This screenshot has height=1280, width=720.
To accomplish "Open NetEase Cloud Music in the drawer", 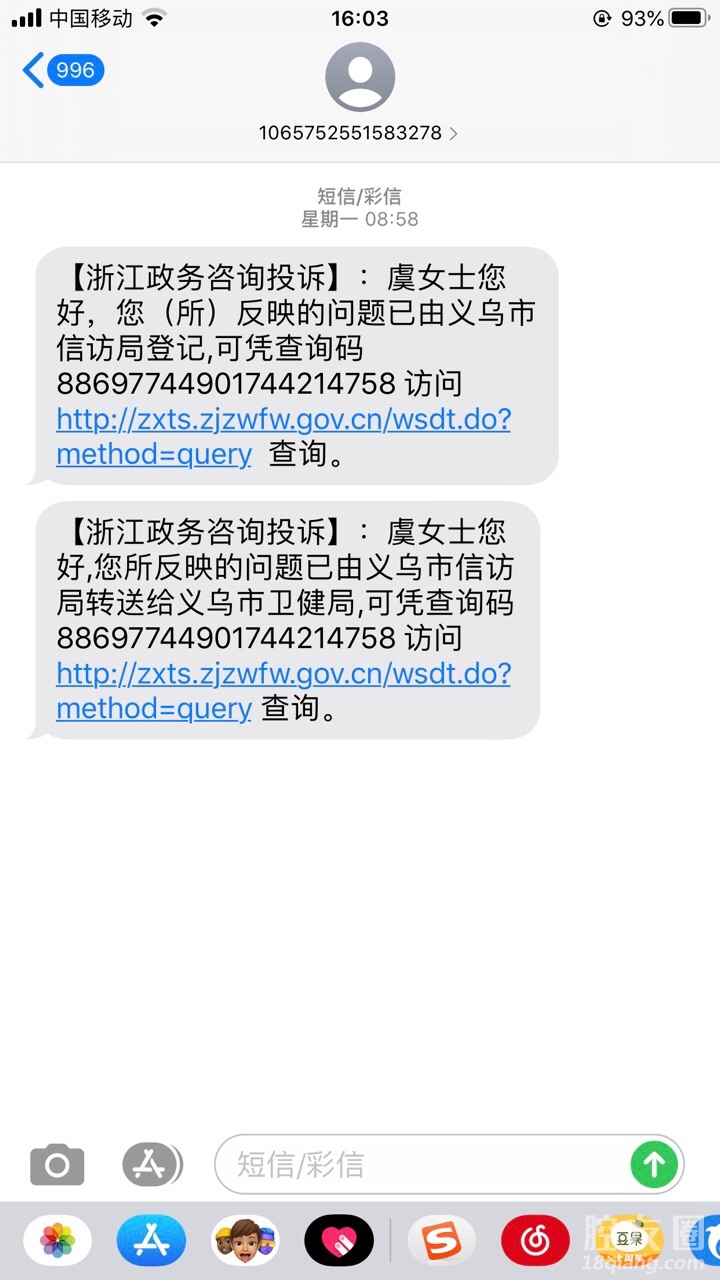I will pos(535,1241).
